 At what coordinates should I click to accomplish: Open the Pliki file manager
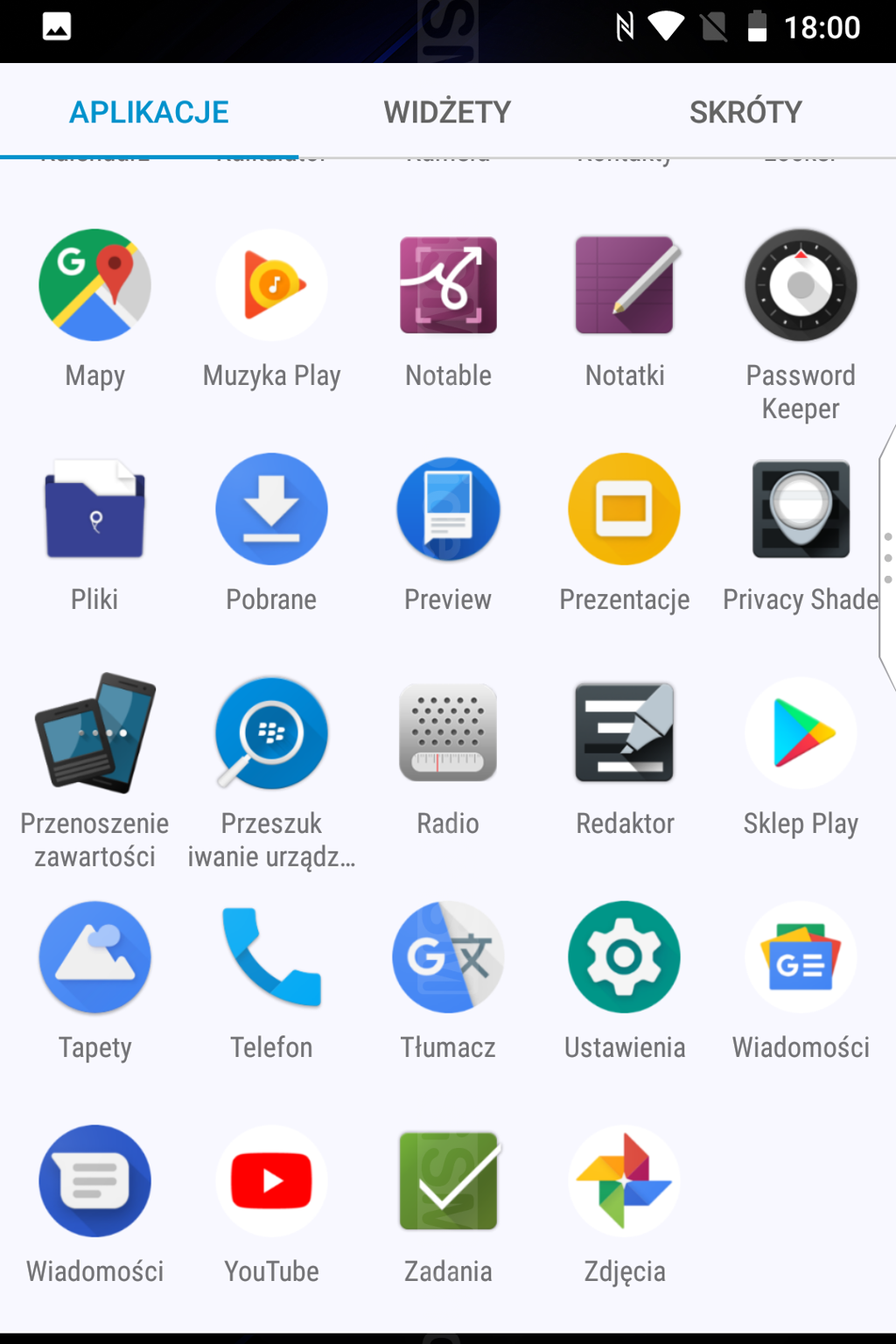tap(94, 510)
